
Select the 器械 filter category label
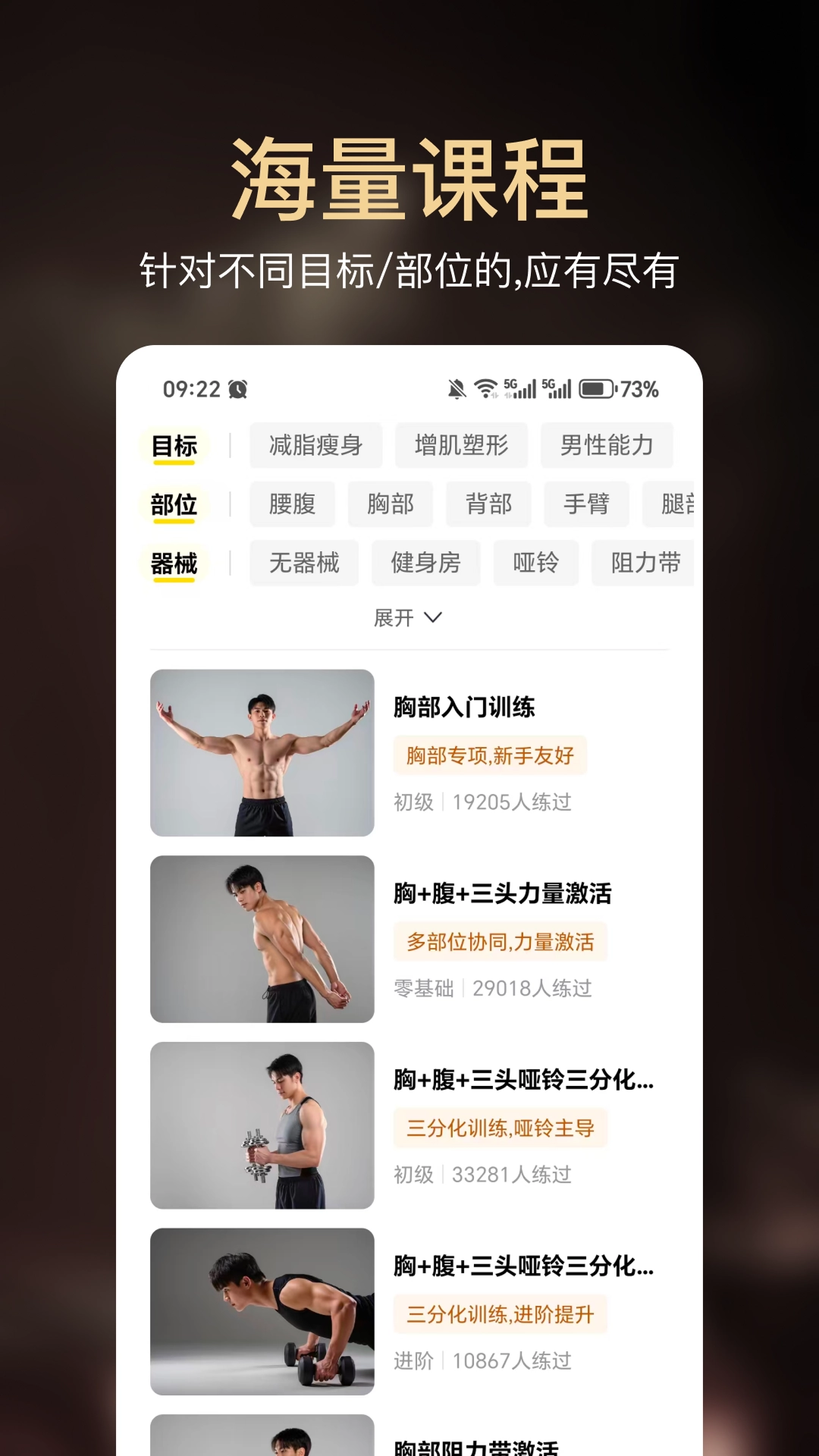coord(174,563)
